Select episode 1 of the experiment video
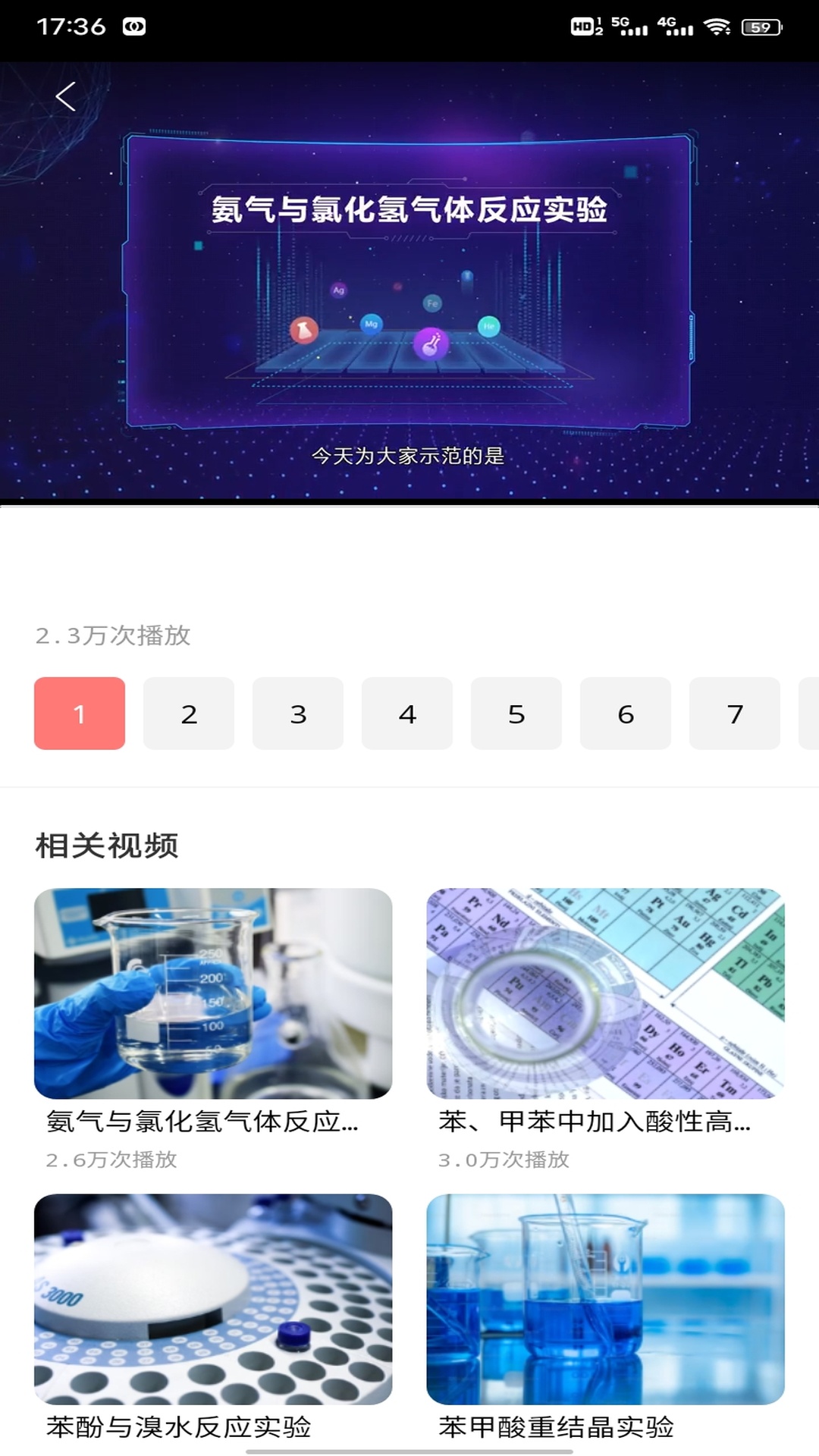Viewport: 819px width, 1456px height. point(79,714)
